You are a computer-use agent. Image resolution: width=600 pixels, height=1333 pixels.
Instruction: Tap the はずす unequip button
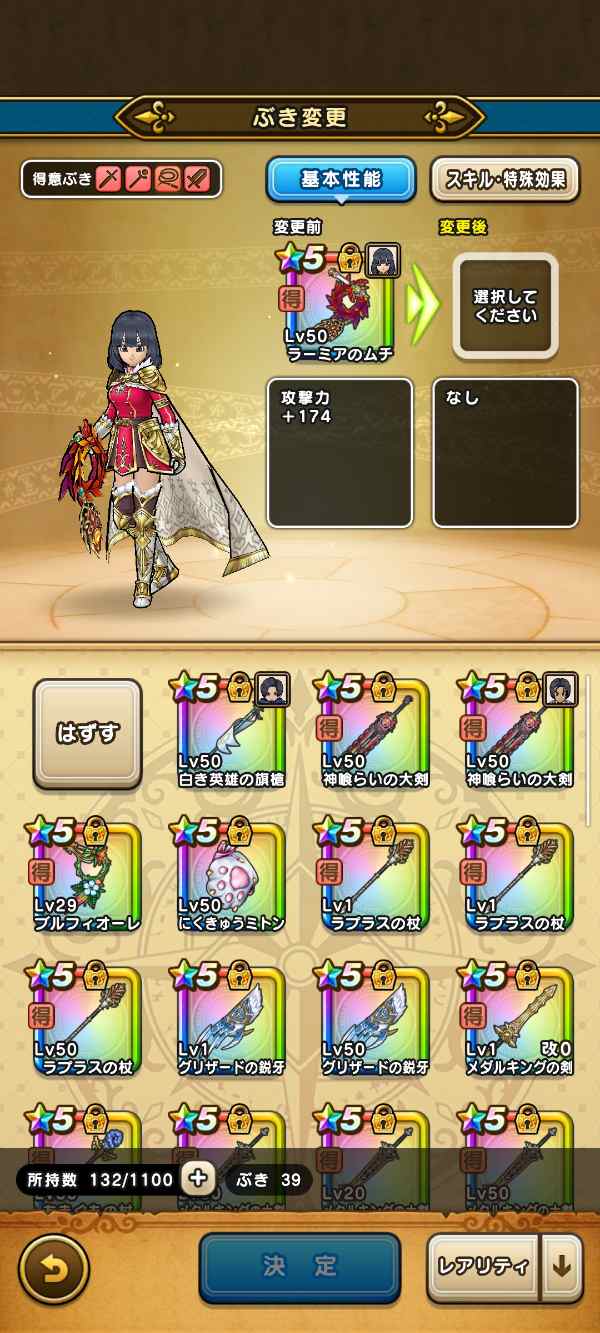(x=88, y=734)
